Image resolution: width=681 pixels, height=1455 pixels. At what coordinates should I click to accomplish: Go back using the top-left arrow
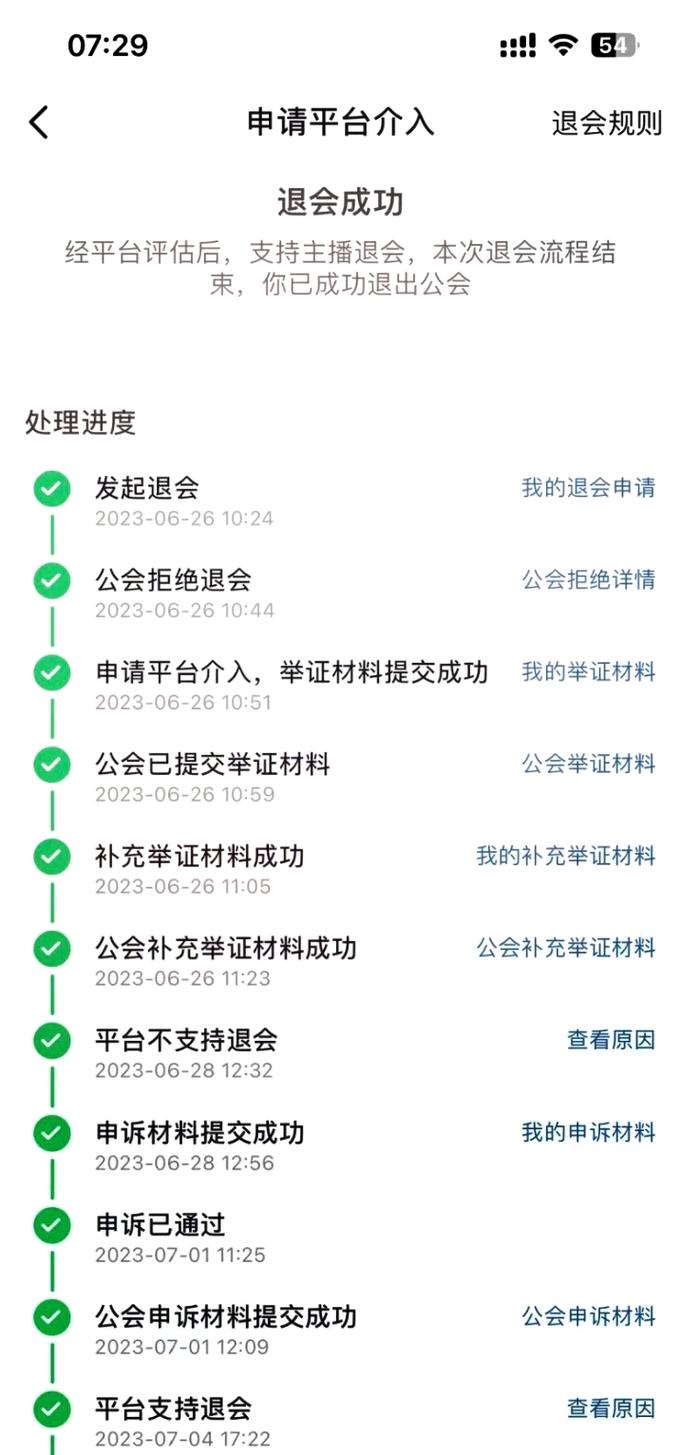coord(38,123)
